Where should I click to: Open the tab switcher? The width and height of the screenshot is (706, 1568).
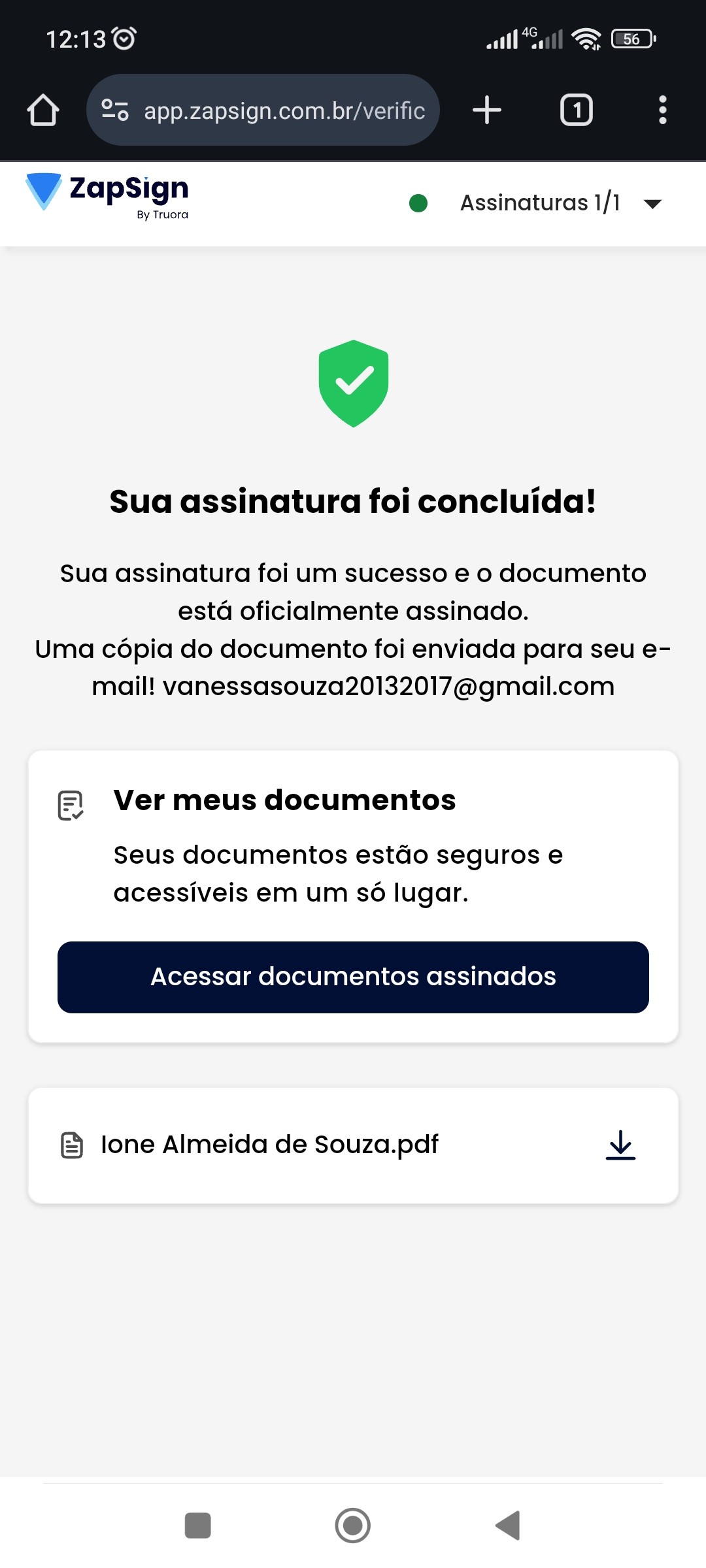(576, 110)
